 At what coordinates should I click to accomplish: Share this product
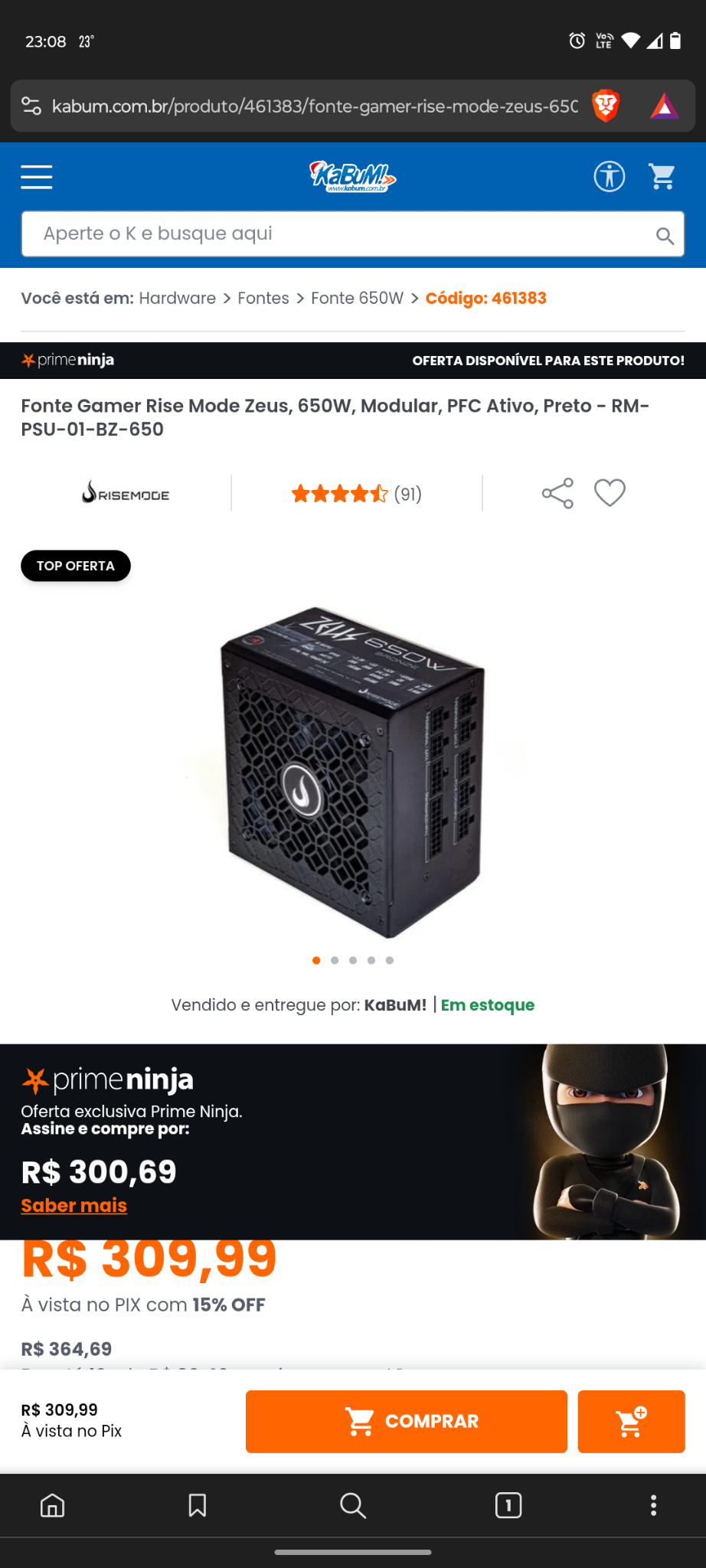click(557, 493)
